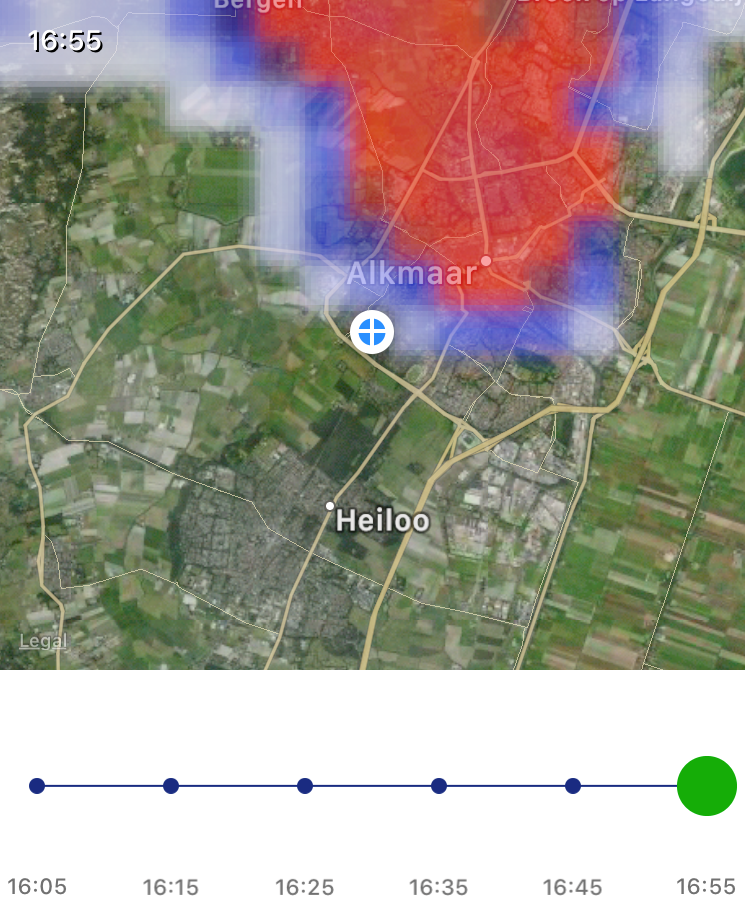Jump to the 16:05 timeline dot

(37, 786)
